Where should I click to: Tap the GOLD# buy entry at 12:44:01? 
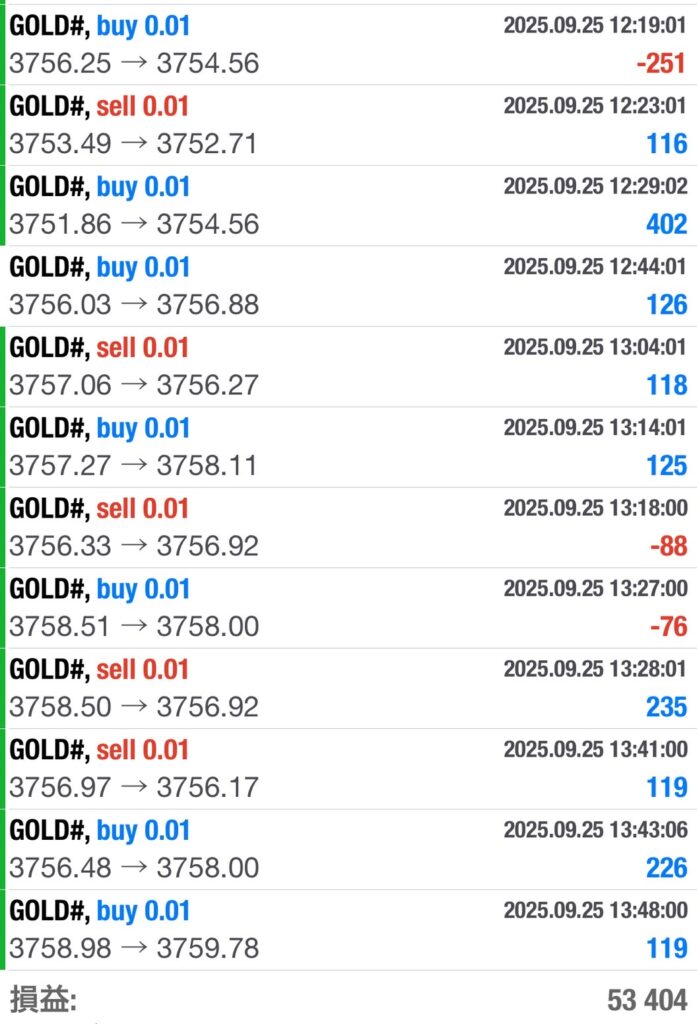click(x=348, y=286)
